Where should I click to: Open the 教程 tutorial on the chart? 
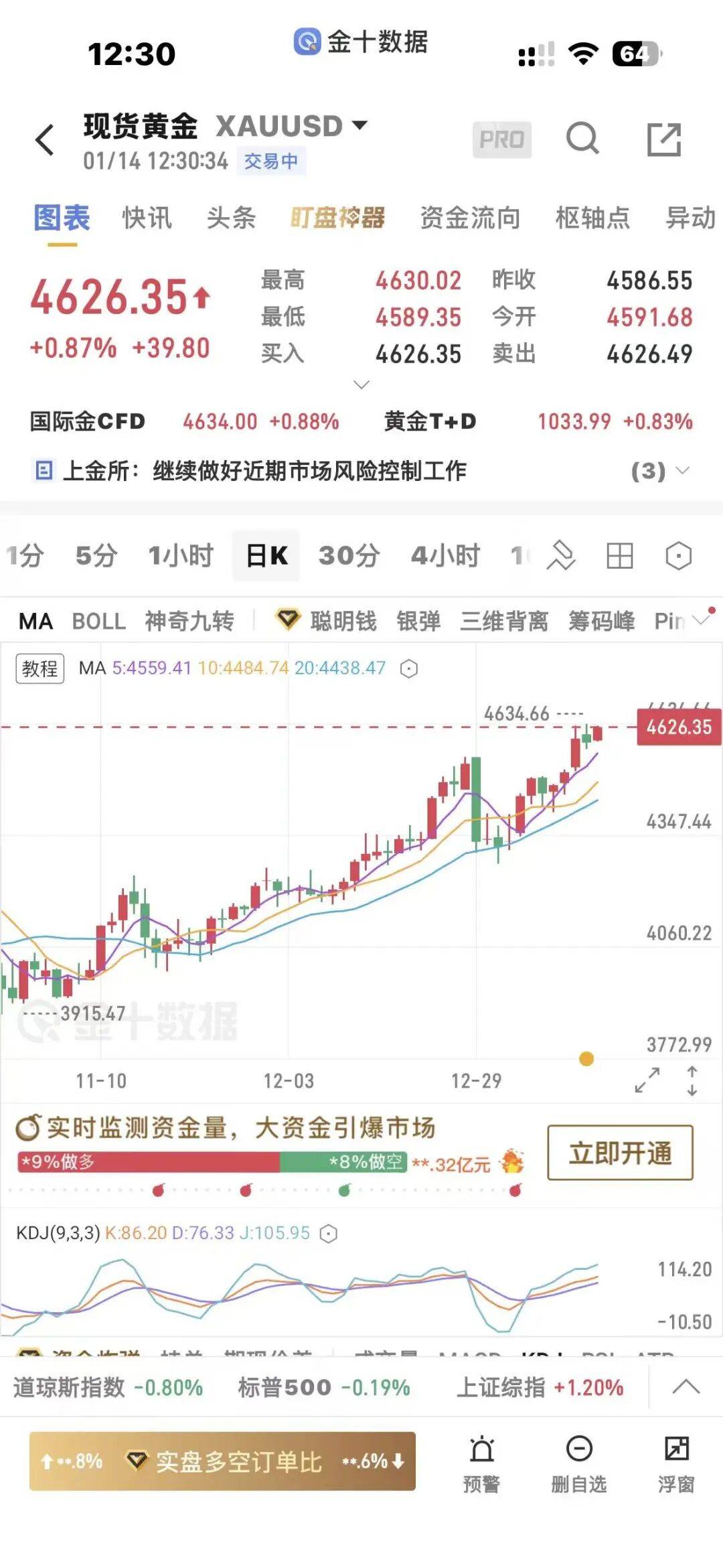click(40, 668)
